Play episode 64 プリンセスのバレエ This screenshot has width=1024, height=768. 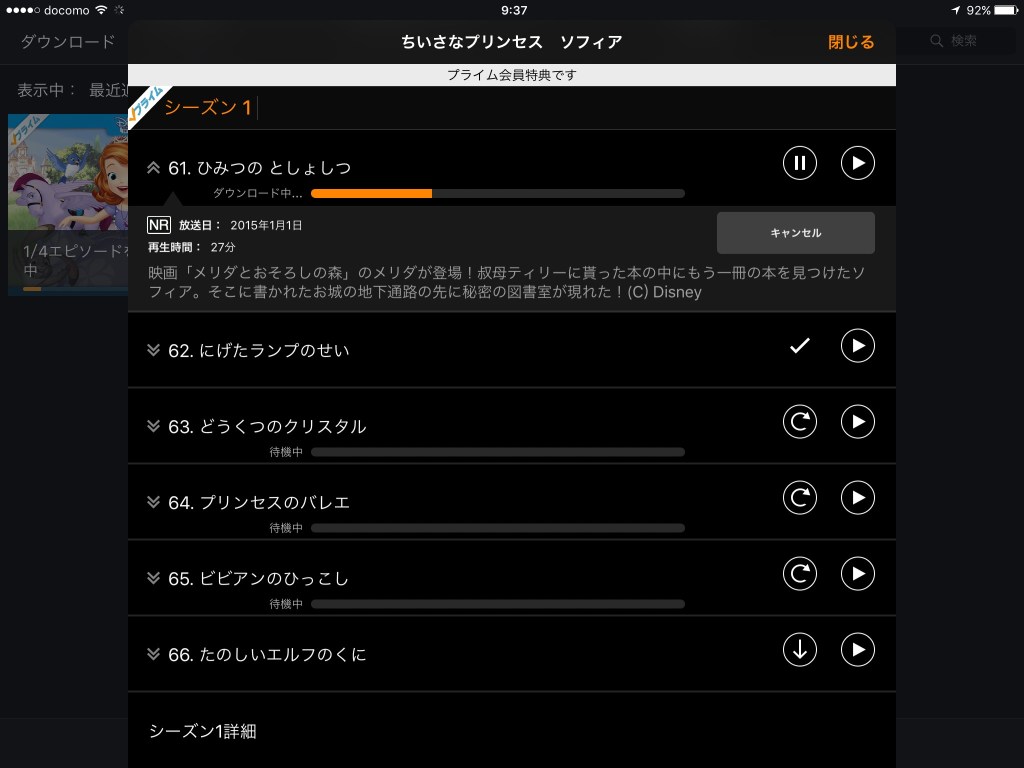coord(857,498)
